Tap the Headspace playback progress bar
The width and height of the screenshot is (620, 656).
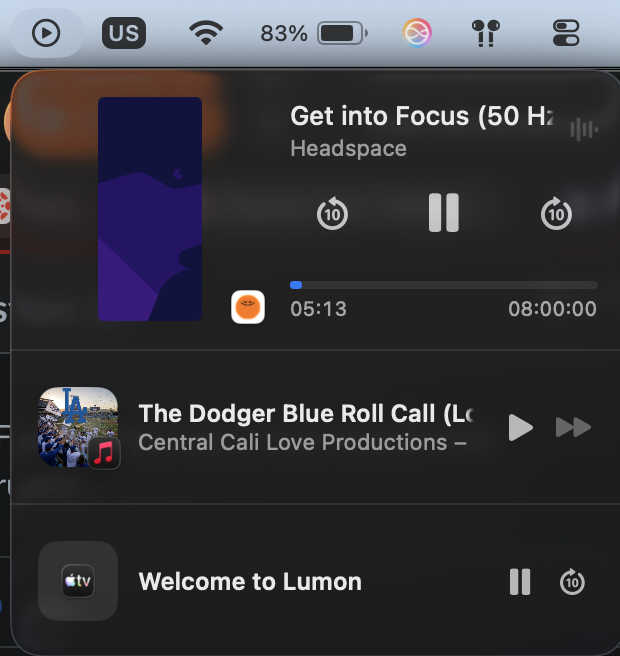[443, 285]
